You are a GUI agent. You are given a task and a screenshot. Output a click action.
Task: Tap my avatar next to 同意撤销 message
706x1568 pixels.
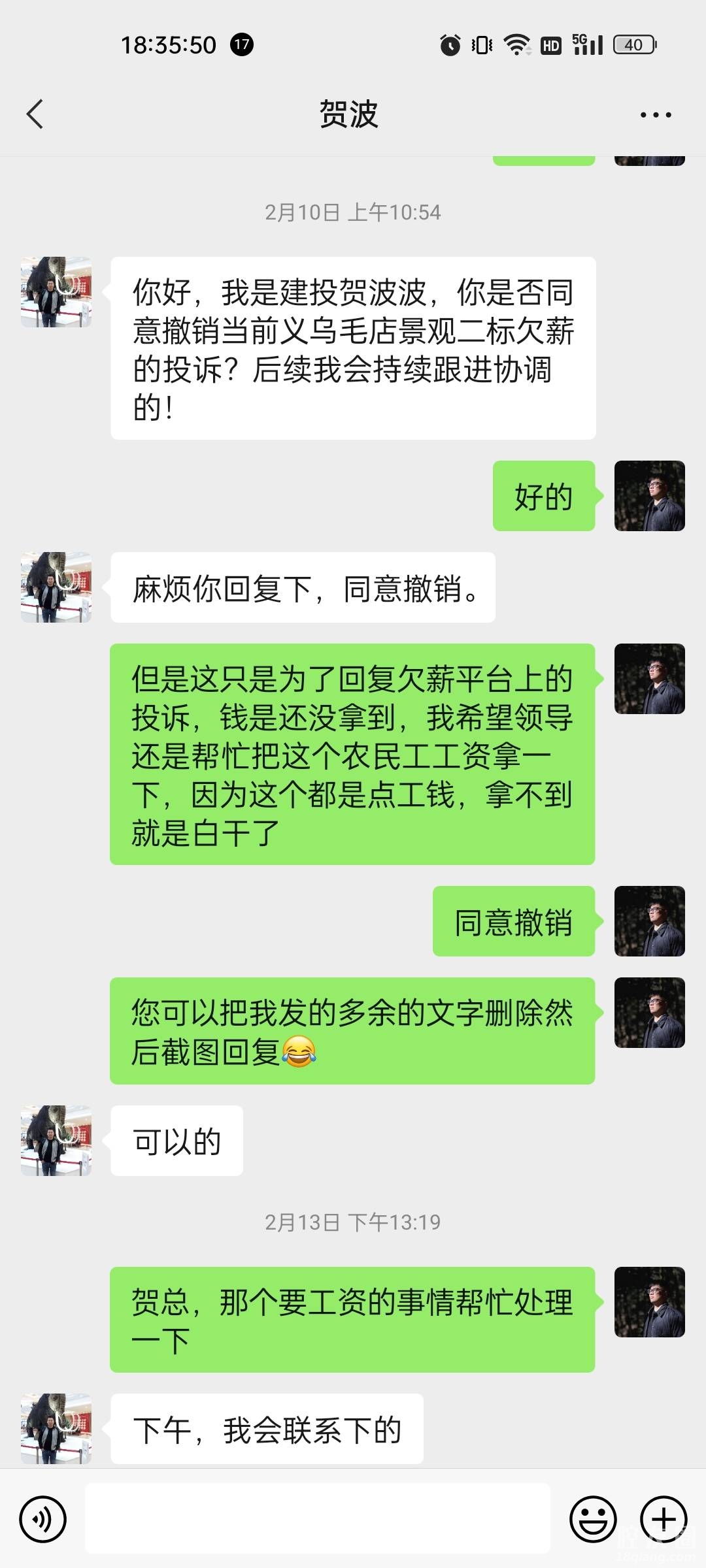coord(649,921)
